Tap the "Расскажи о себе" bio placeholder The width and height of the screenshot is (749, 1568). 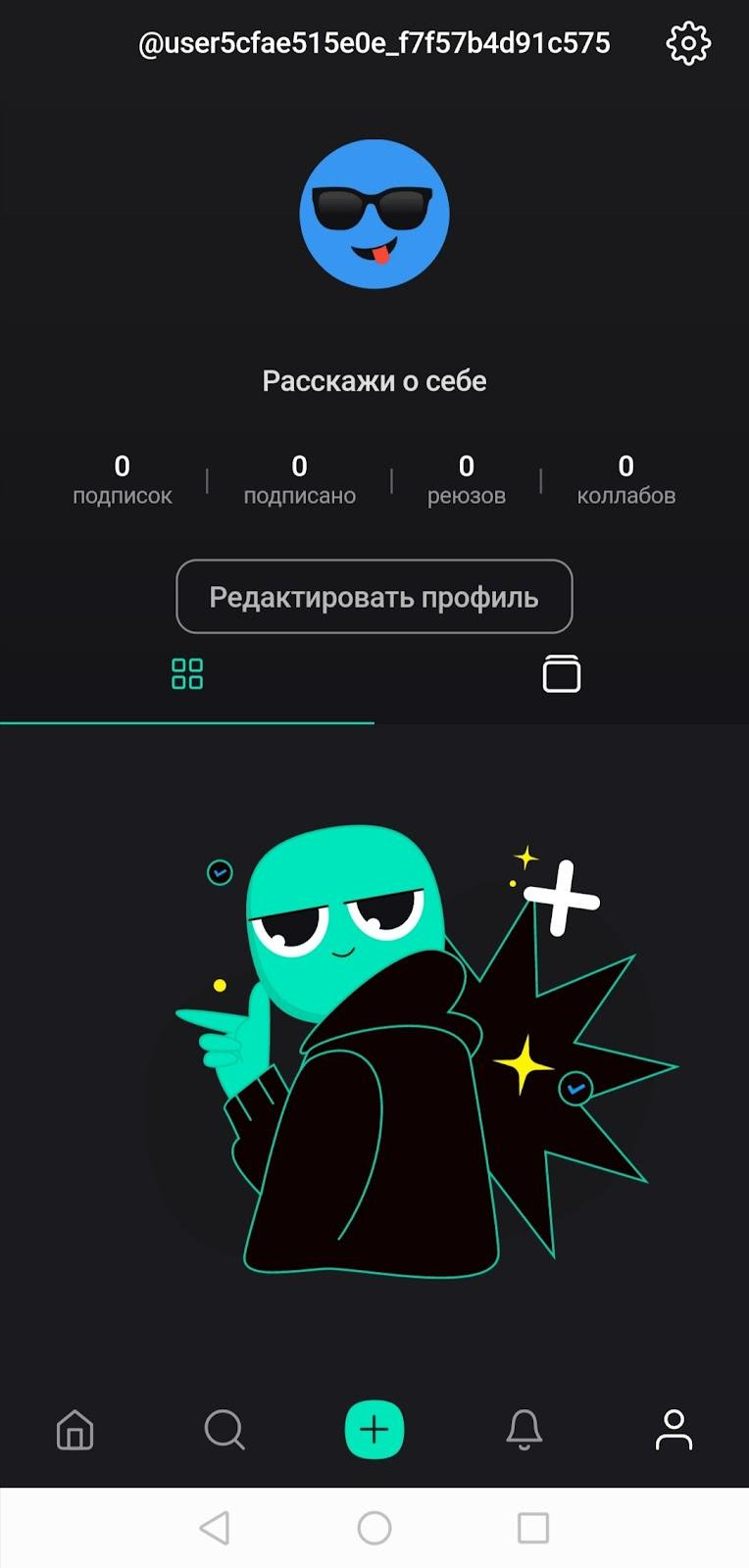click(x=374, y=381)
